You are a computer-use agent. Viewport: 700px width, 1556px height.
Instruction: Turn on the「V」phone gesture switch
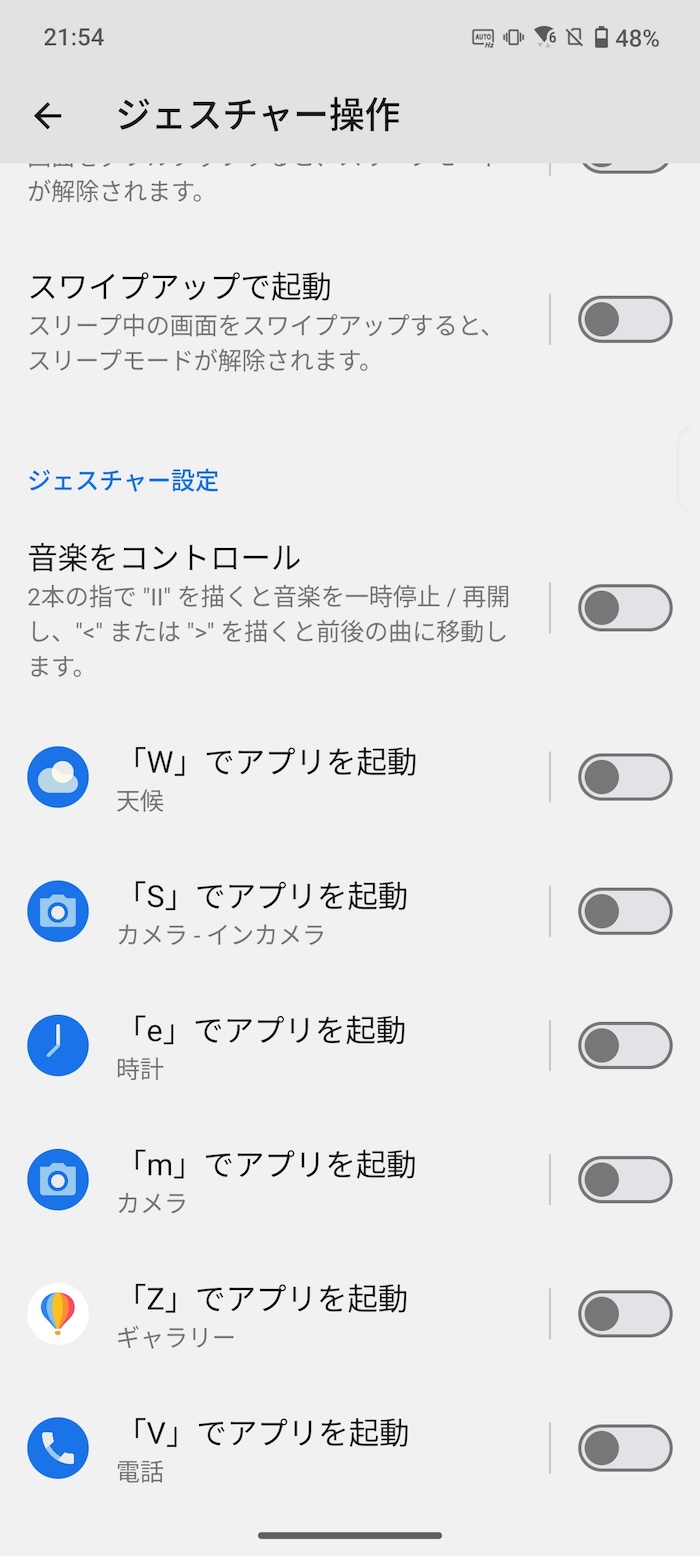625,1448
